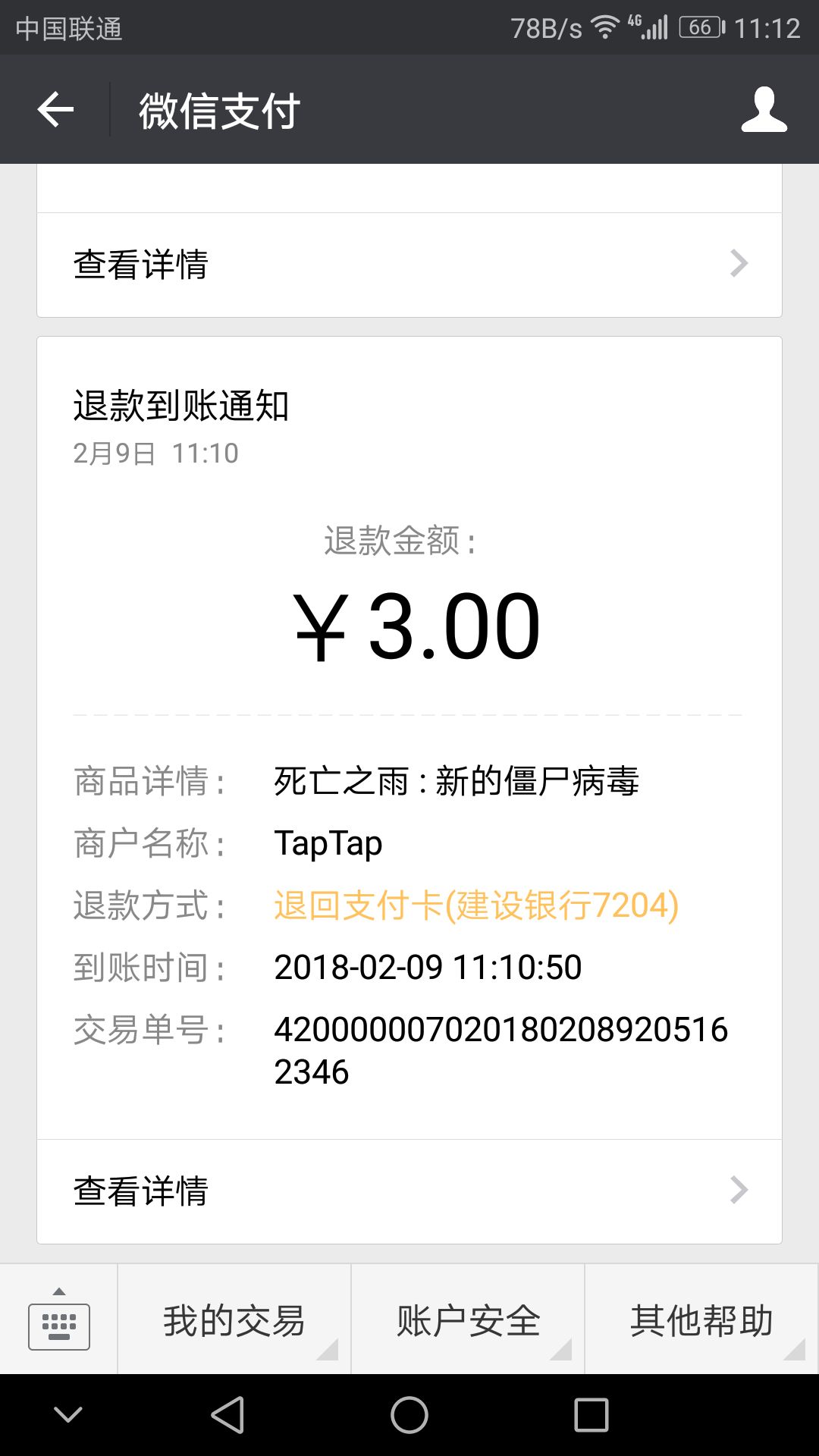This screenshot has height=1456, width=819.
Task: Open the first 查看详情 chevron
Action: 409,263
